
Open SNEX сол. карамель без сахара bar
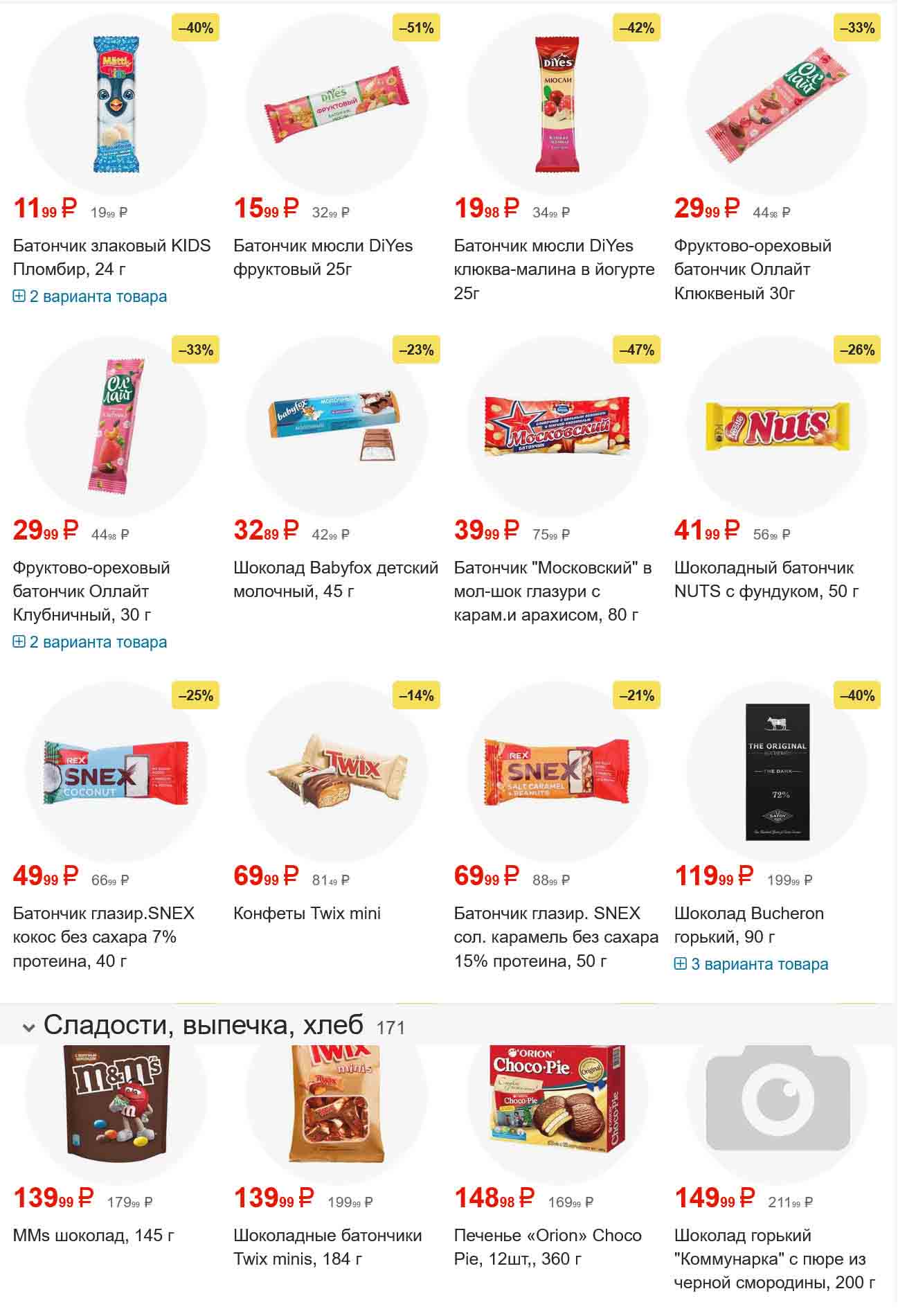(555, 936)
